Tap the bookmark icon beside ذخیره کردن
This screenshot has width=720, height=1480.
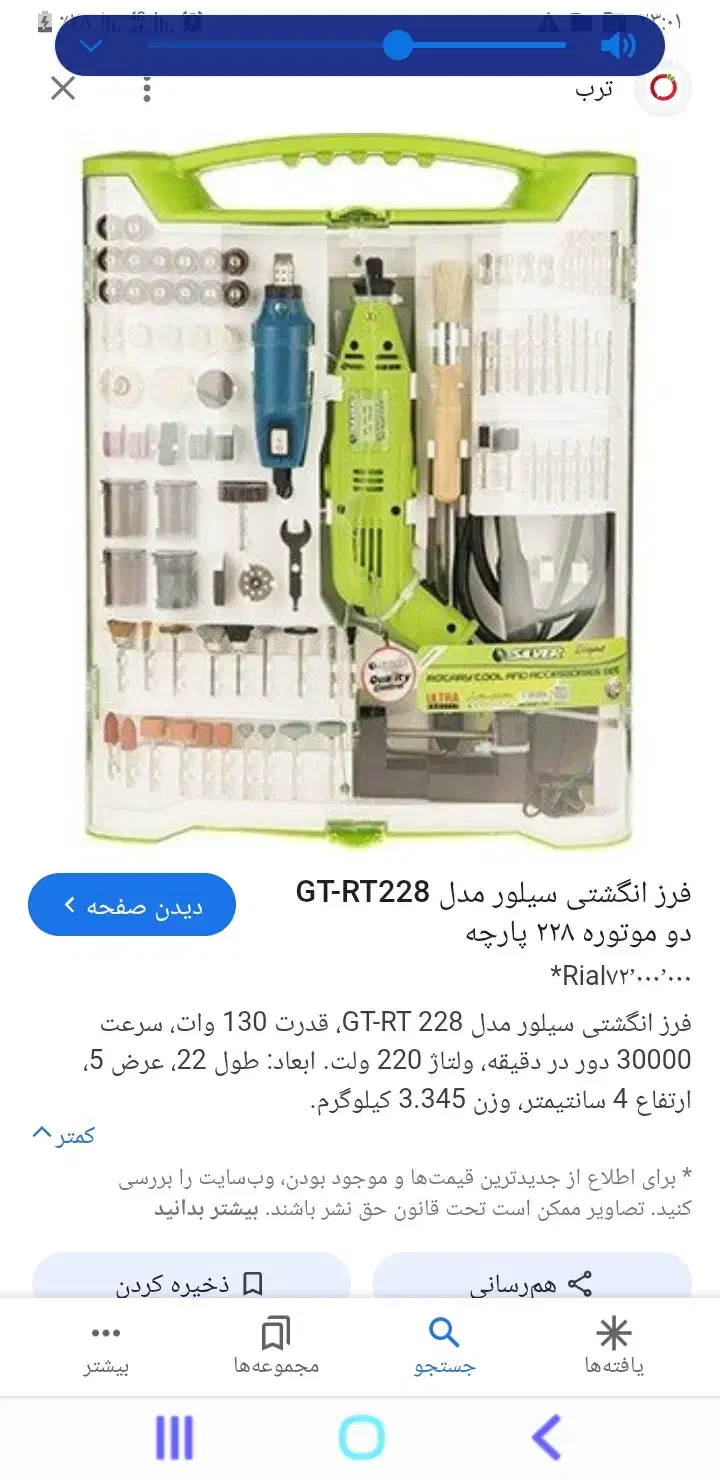point(250,1283)
